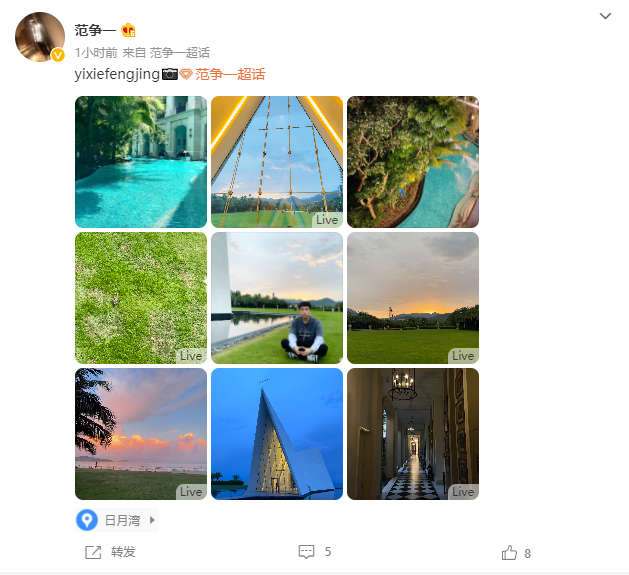Open the green moss close-up photo
This screenshot has width=629, height=575.
tap(141, 298)
